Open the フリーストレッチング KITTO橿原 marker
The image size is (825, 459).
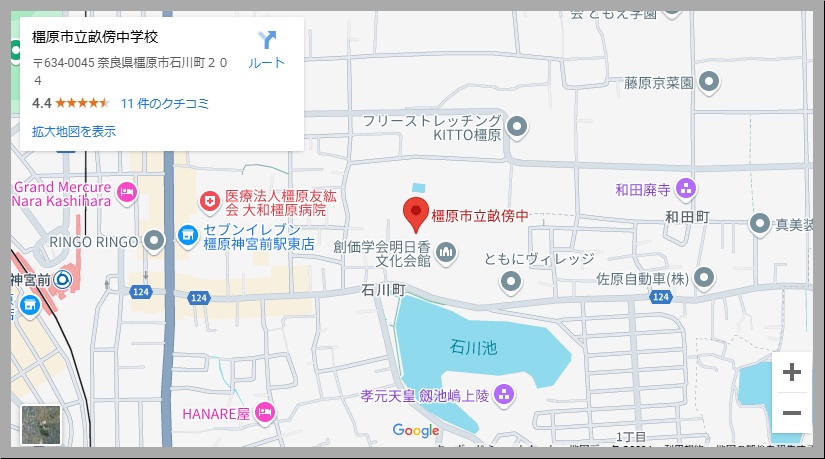pyautogui.click(x=516, y=127)
